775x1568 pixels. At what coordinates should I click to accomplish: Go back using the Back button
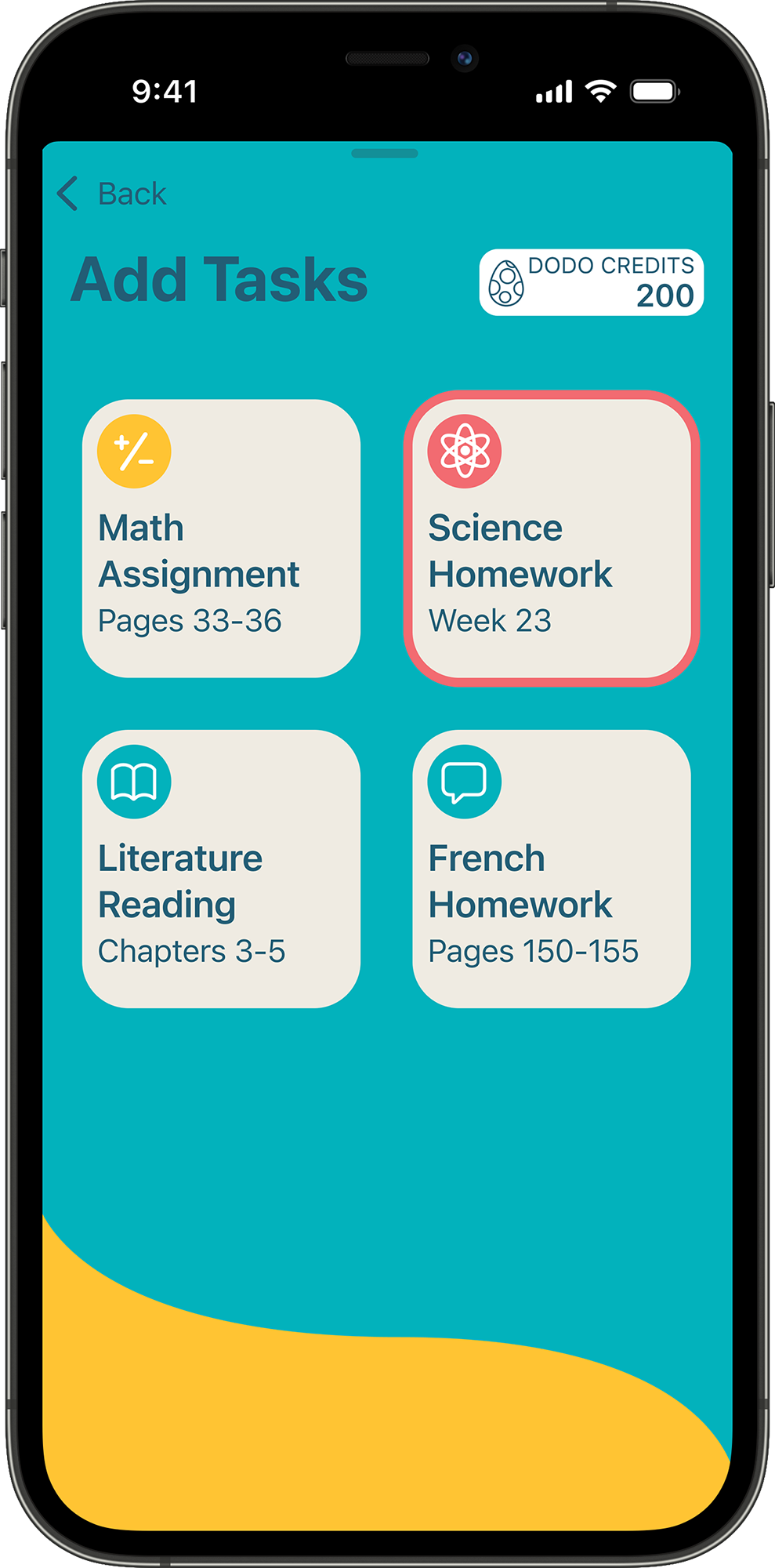(112, 194)
